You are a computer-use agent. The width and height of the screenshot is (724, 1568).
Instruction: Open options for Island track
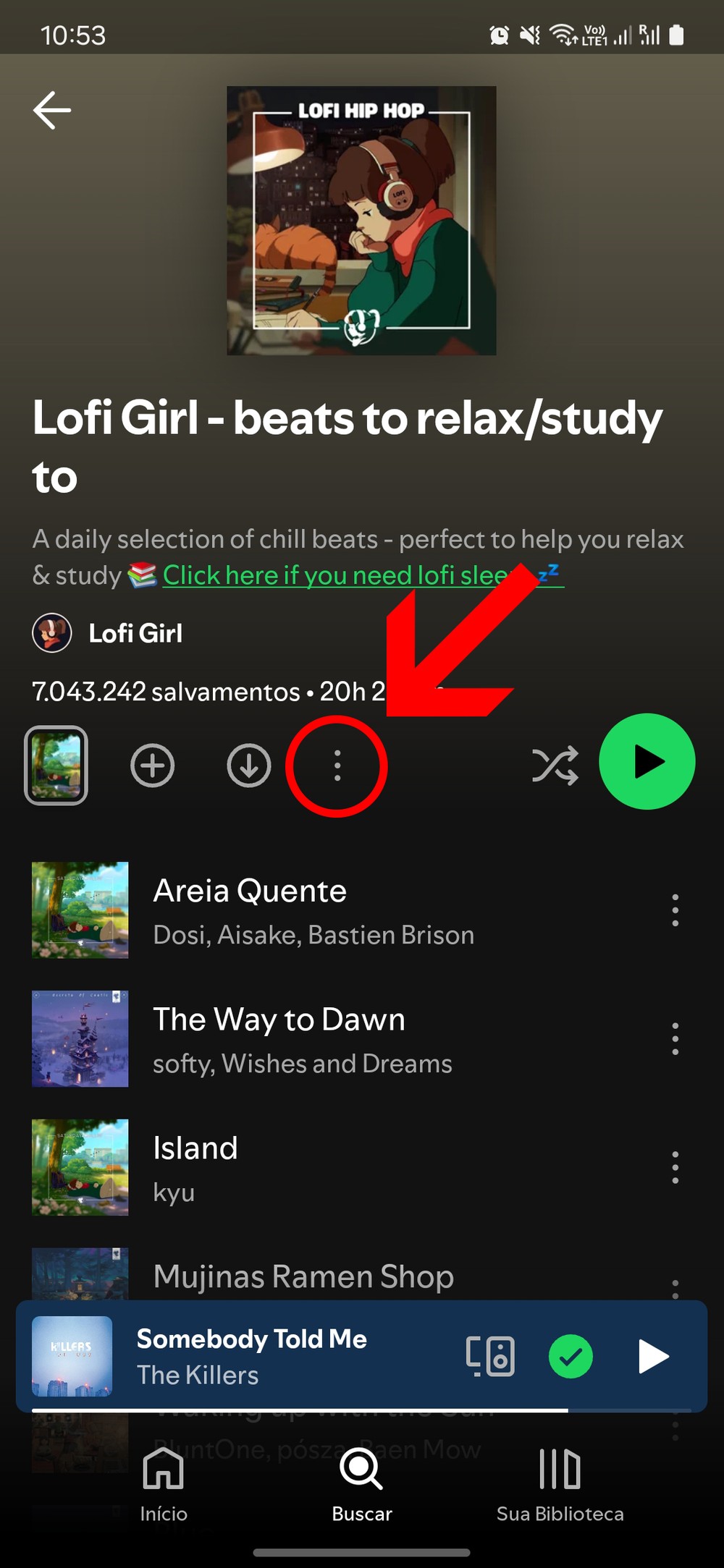click(675, 1167)
